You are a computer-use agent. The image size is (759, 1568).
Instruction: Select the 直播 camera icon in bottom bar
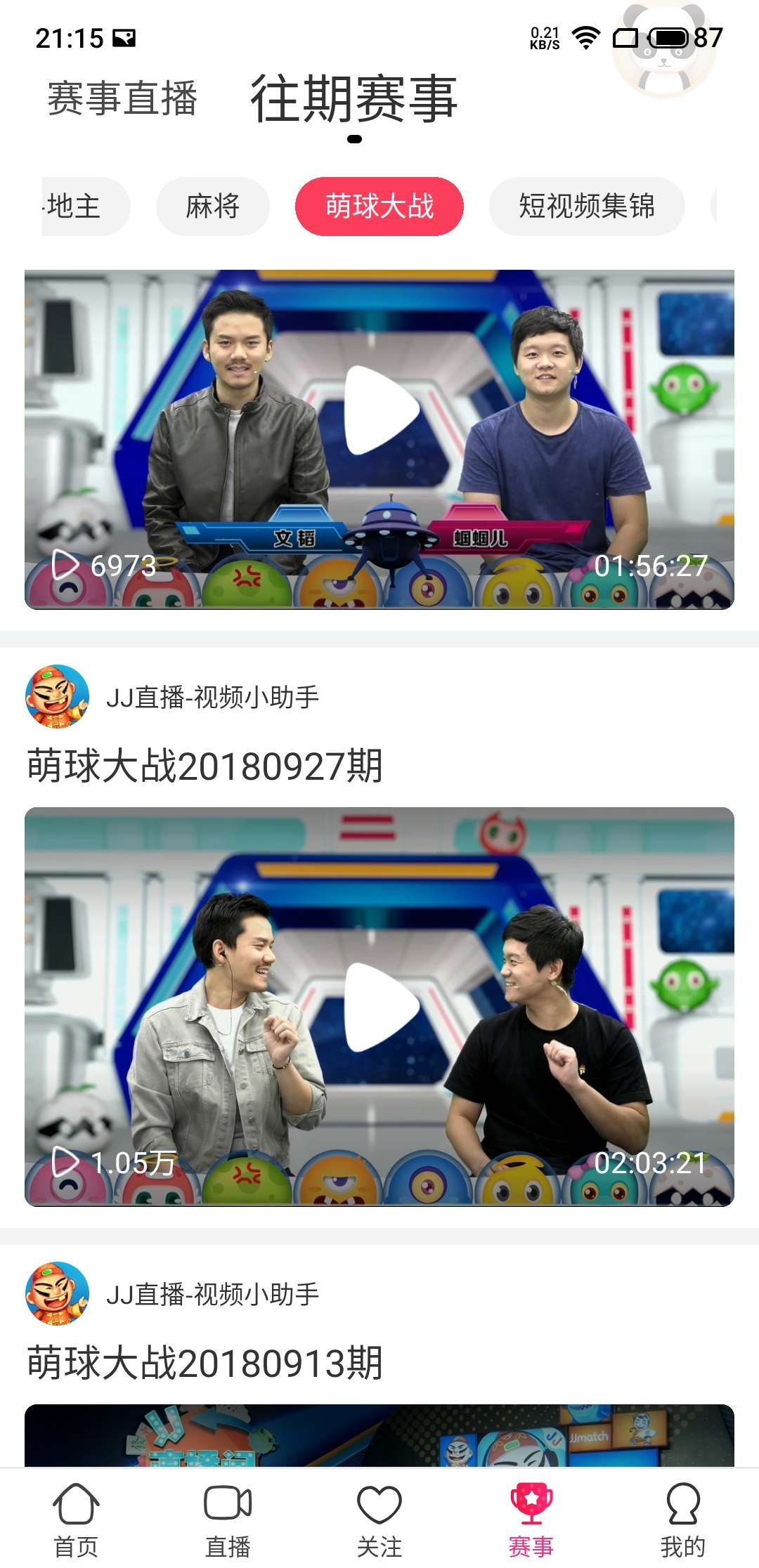[228, 1503]
